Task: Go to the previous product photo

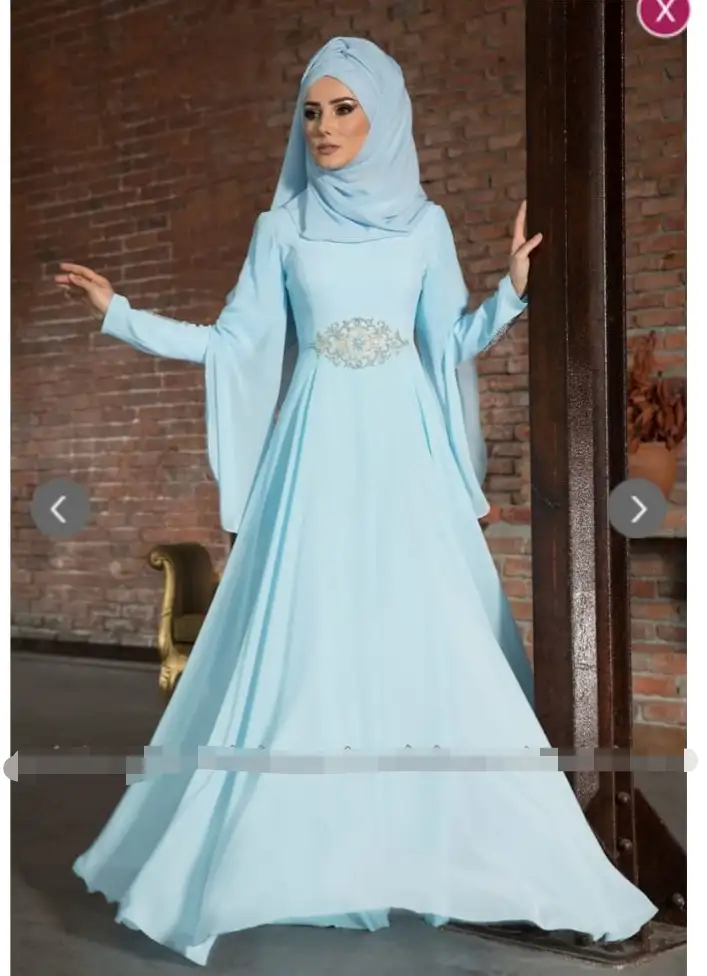Action: pyautogui.click(x=60, y=509)
